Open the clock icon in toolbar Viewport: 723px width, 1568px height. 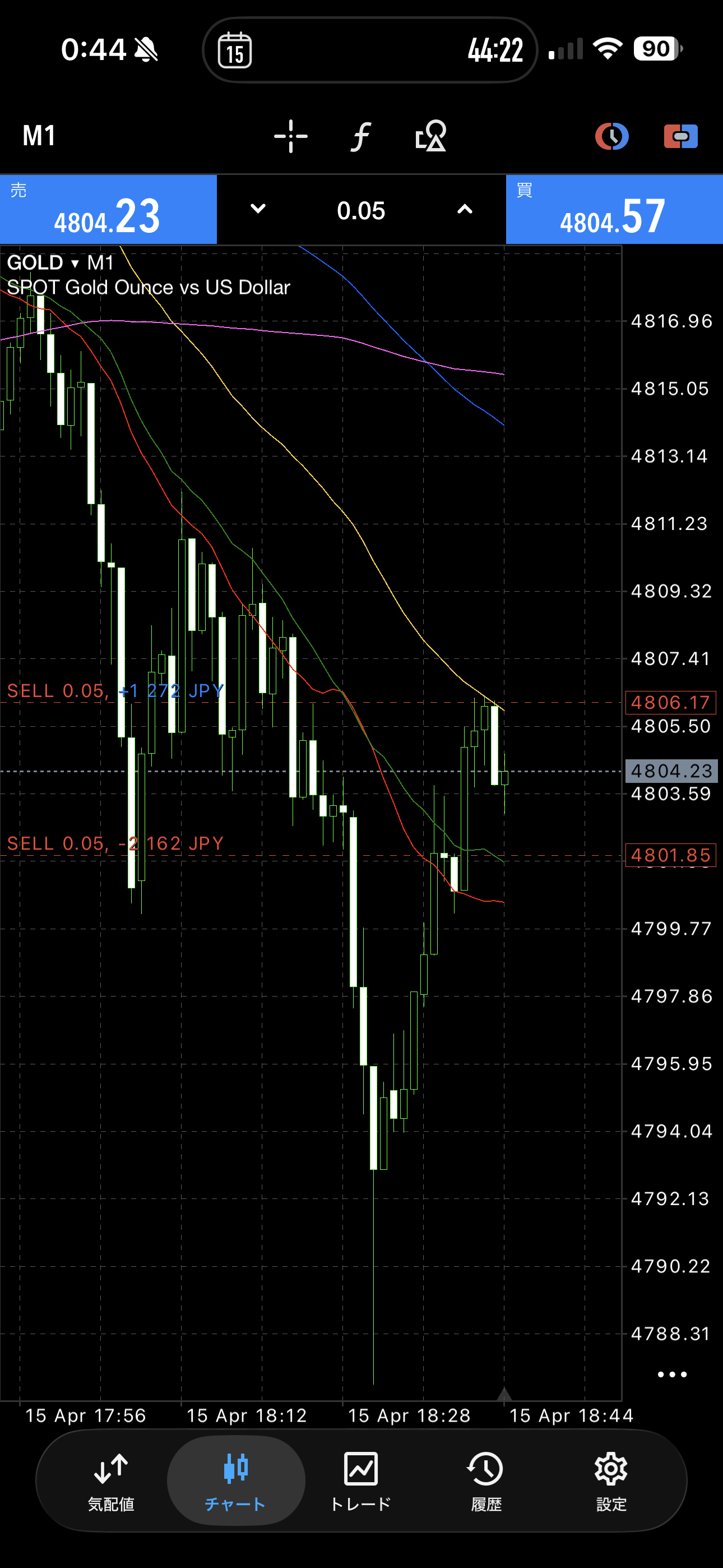click(x=611, y=136)
